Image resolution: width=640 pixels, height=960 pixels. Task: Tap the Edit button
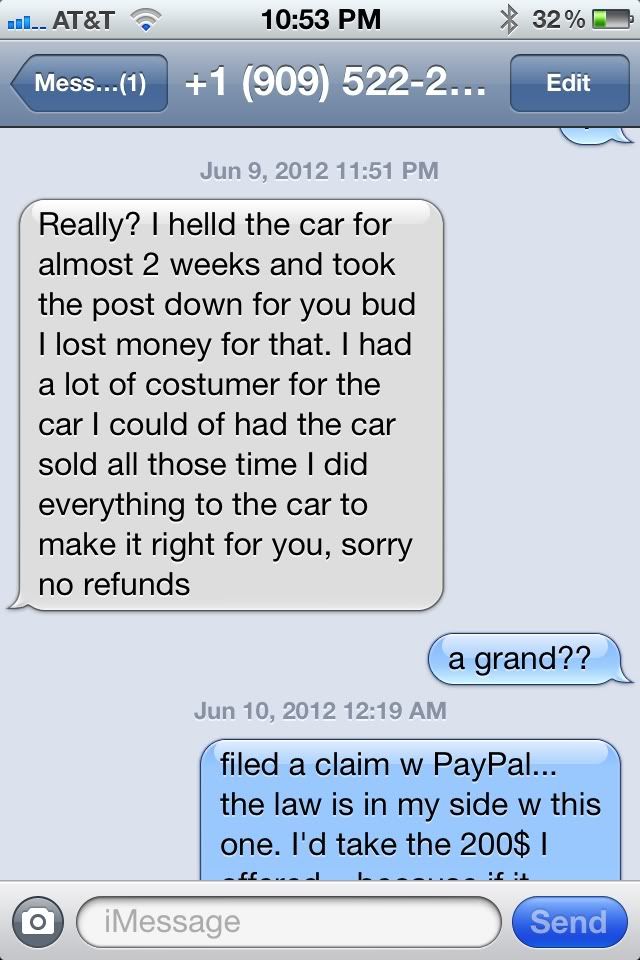(x=568, y=84)
